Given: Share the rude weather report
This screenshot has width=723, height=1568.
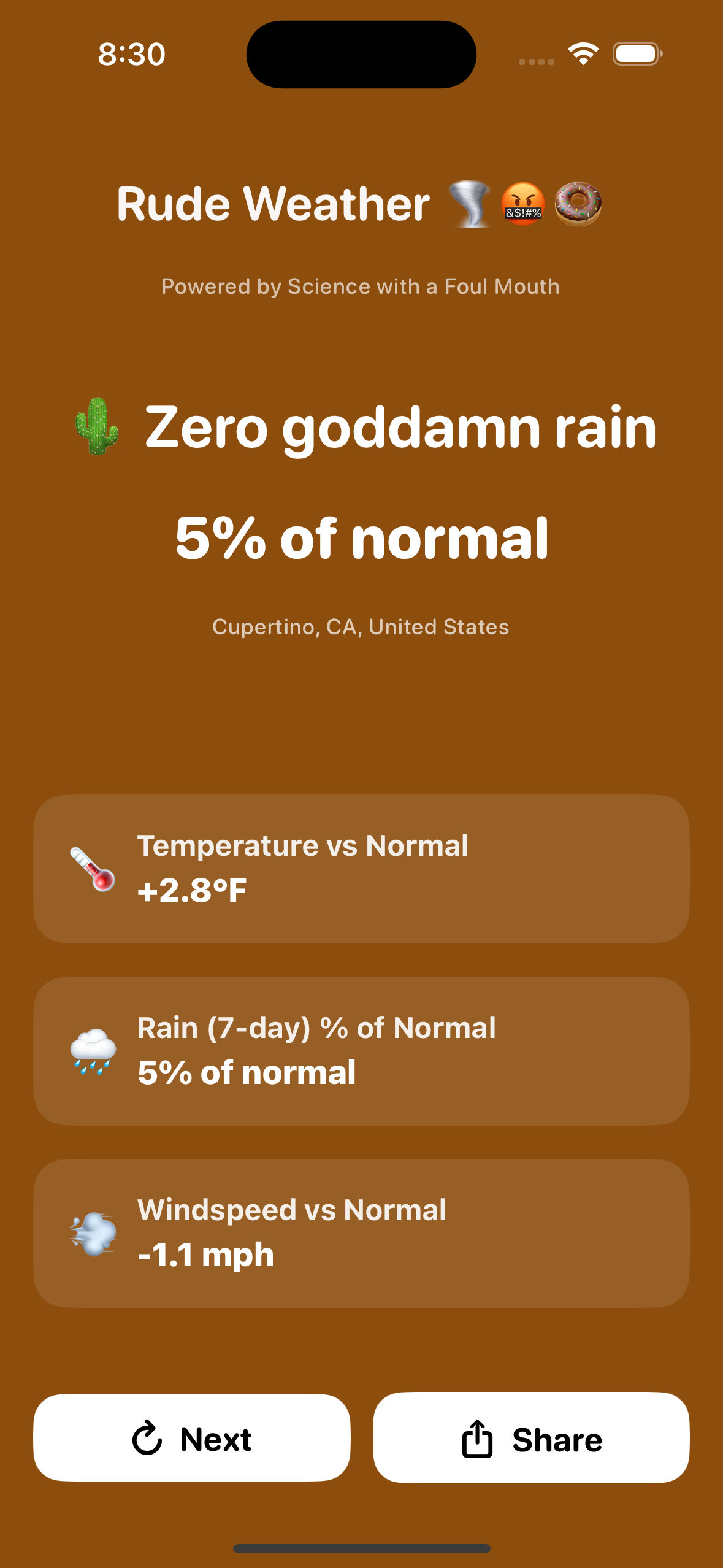Looking at the screenshot, I should coord(531,1438).
